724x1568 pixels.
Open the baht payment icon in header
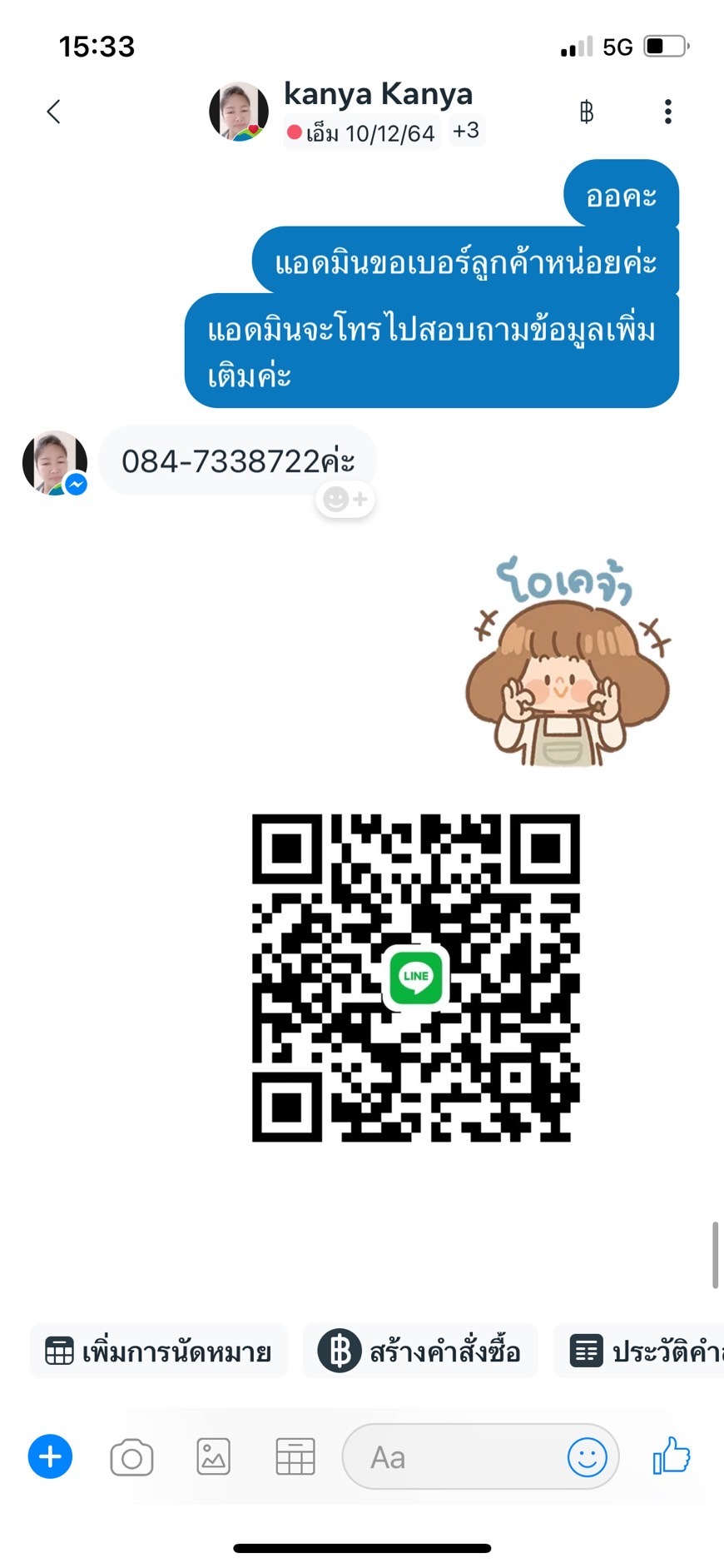pos(587,112)
